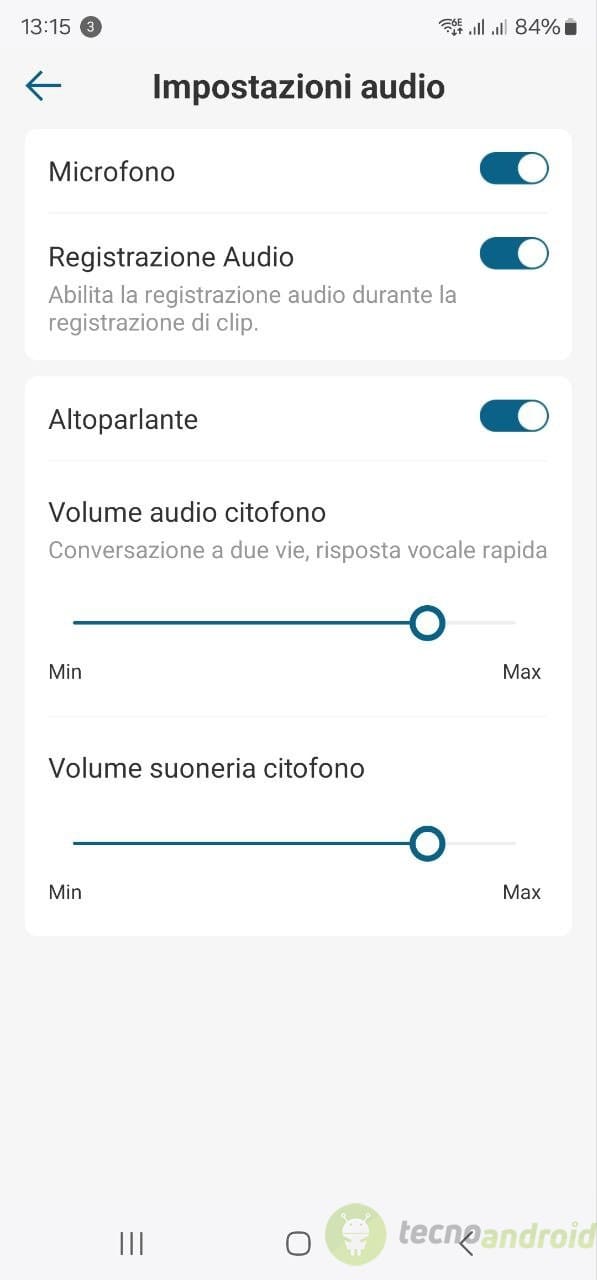
Task: Switch off the Altoparlante toggle
Action: [514, 416]
